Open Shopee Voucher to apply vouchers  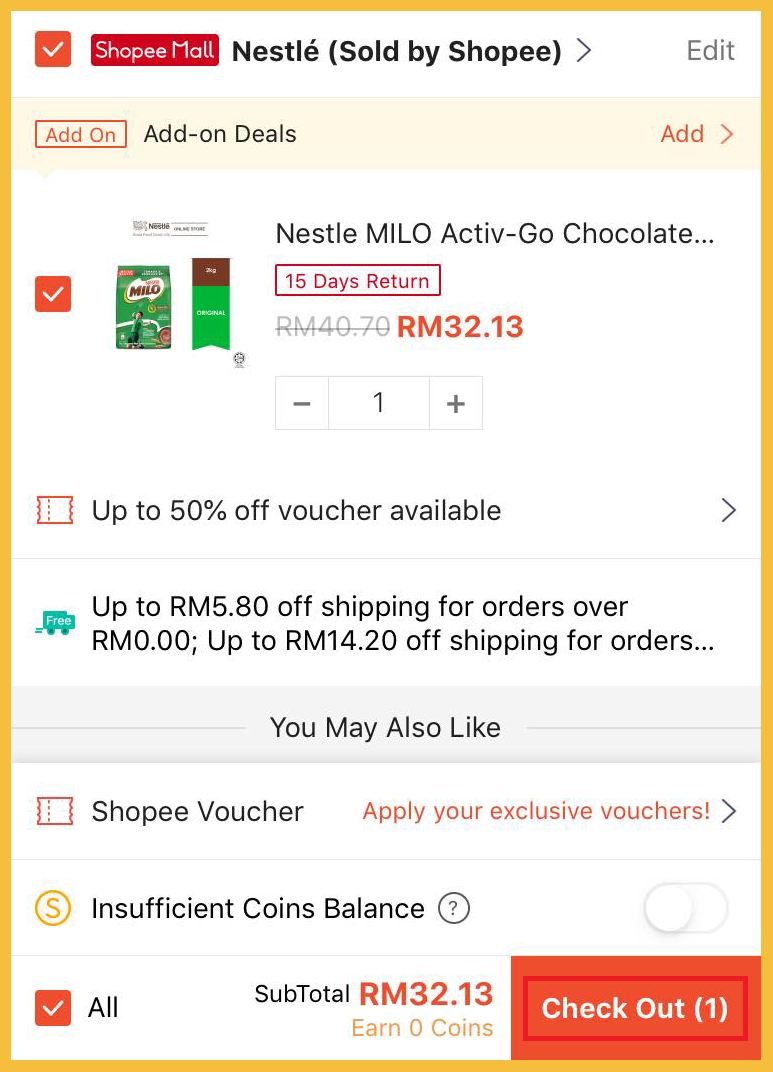pos(386,811)
